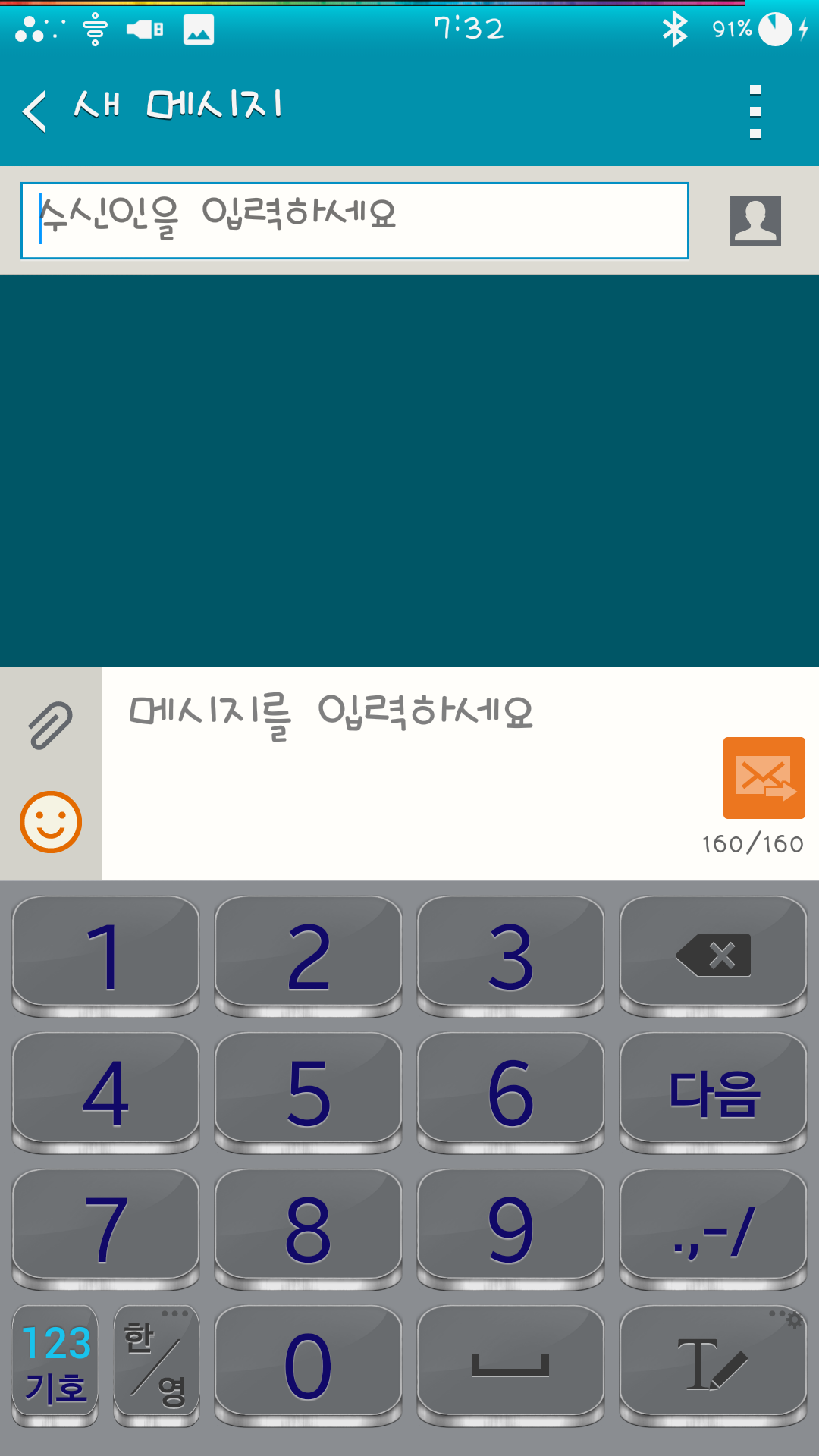819x1456 pixels.
Task: Send the message with the orange button
Action: coord(764,778)
